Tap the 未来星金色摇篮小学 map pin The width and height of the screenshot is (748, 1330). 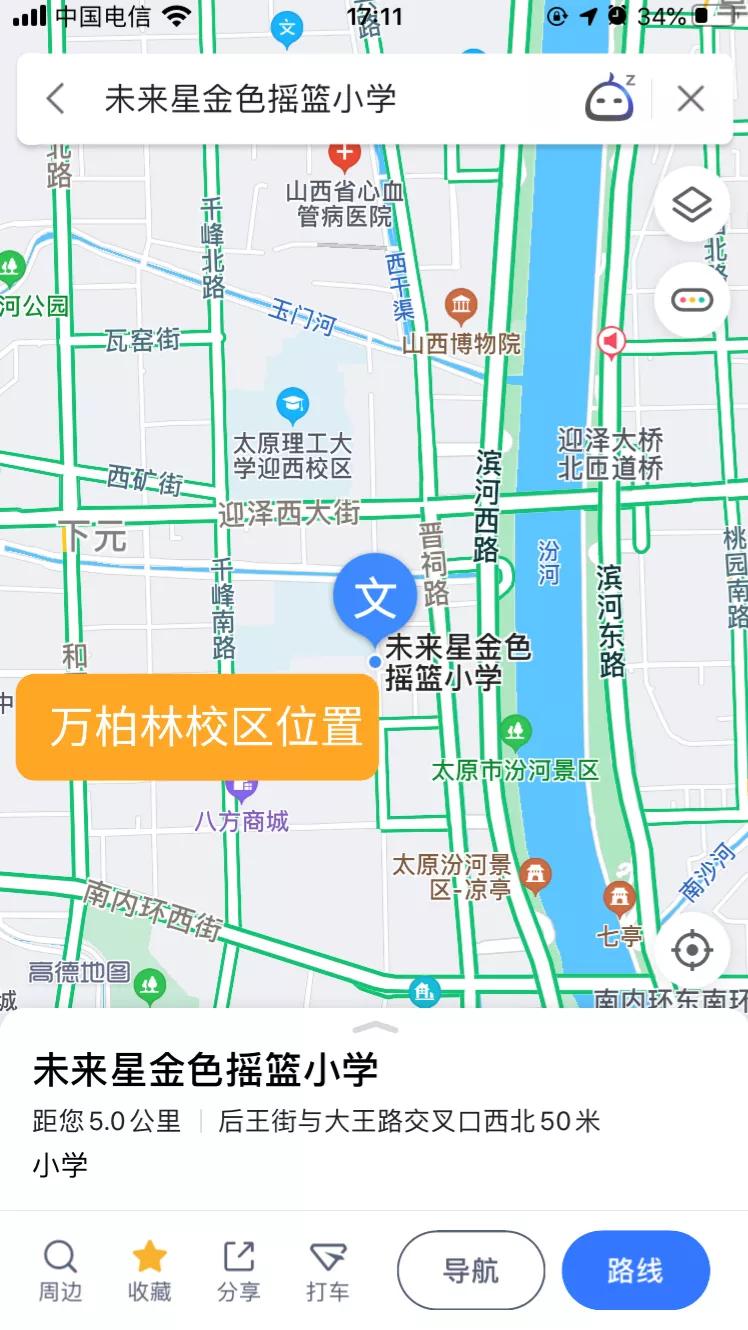[374, 593]
